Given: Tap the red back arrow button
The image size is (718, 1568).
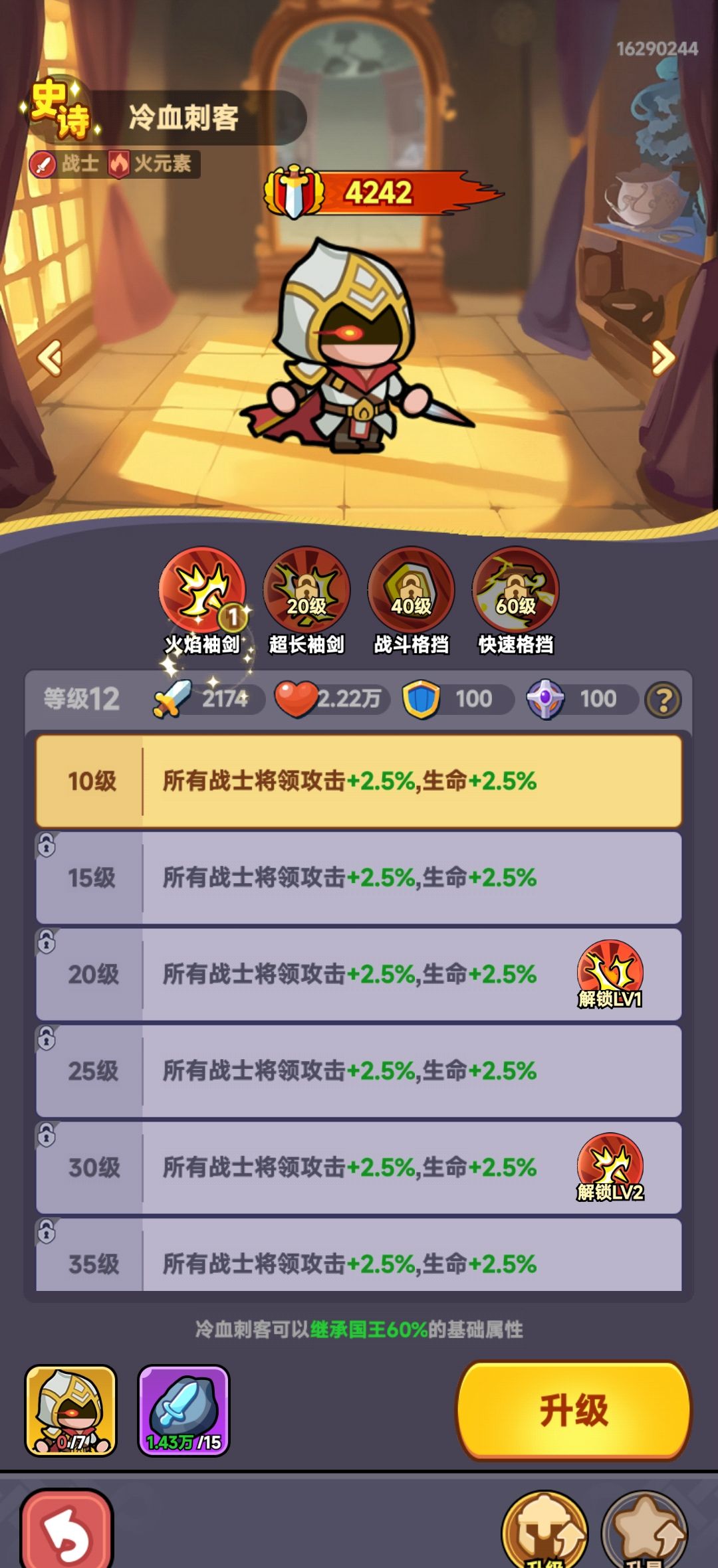Looking at the screenshot, I should click(66, 1531).
